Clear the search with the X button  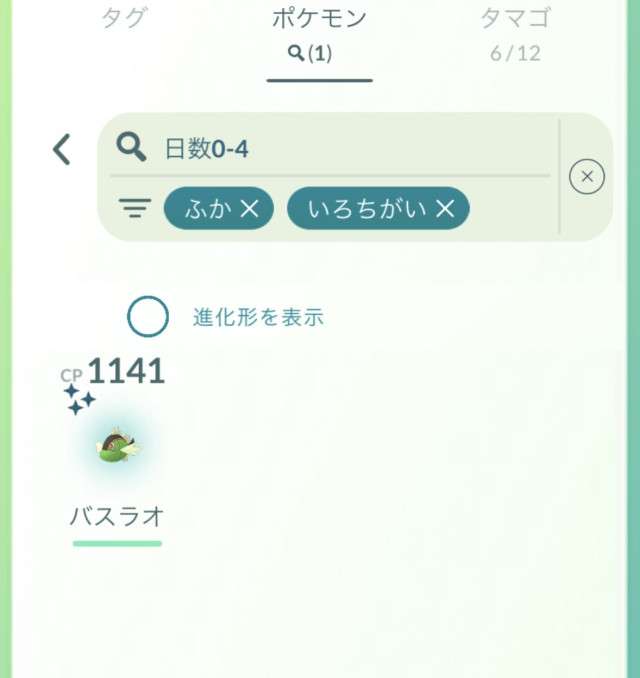586,178
